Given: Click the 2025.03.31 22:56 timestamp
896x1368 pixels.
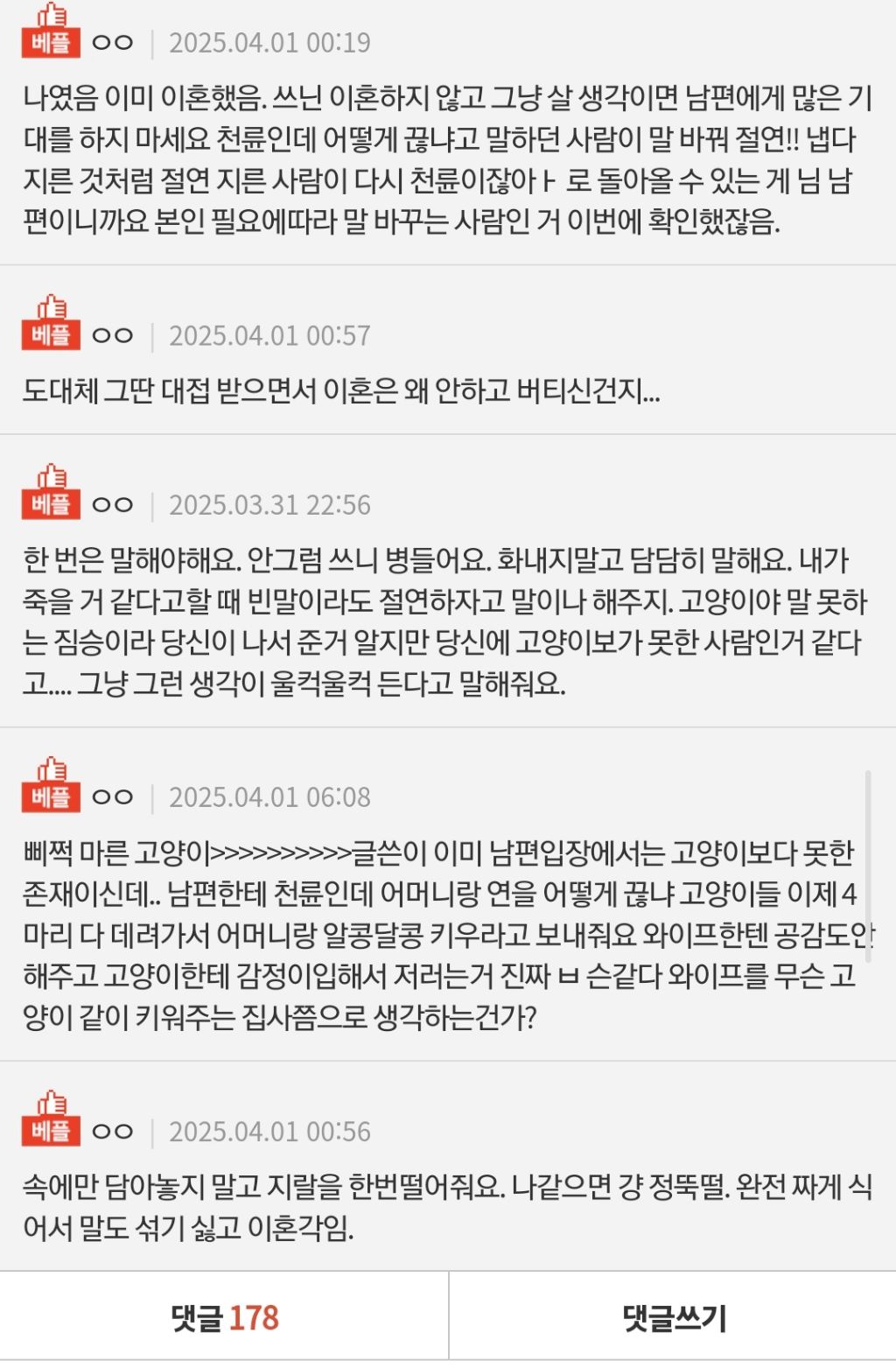Looking at the screenshot, I should [271, 505].
